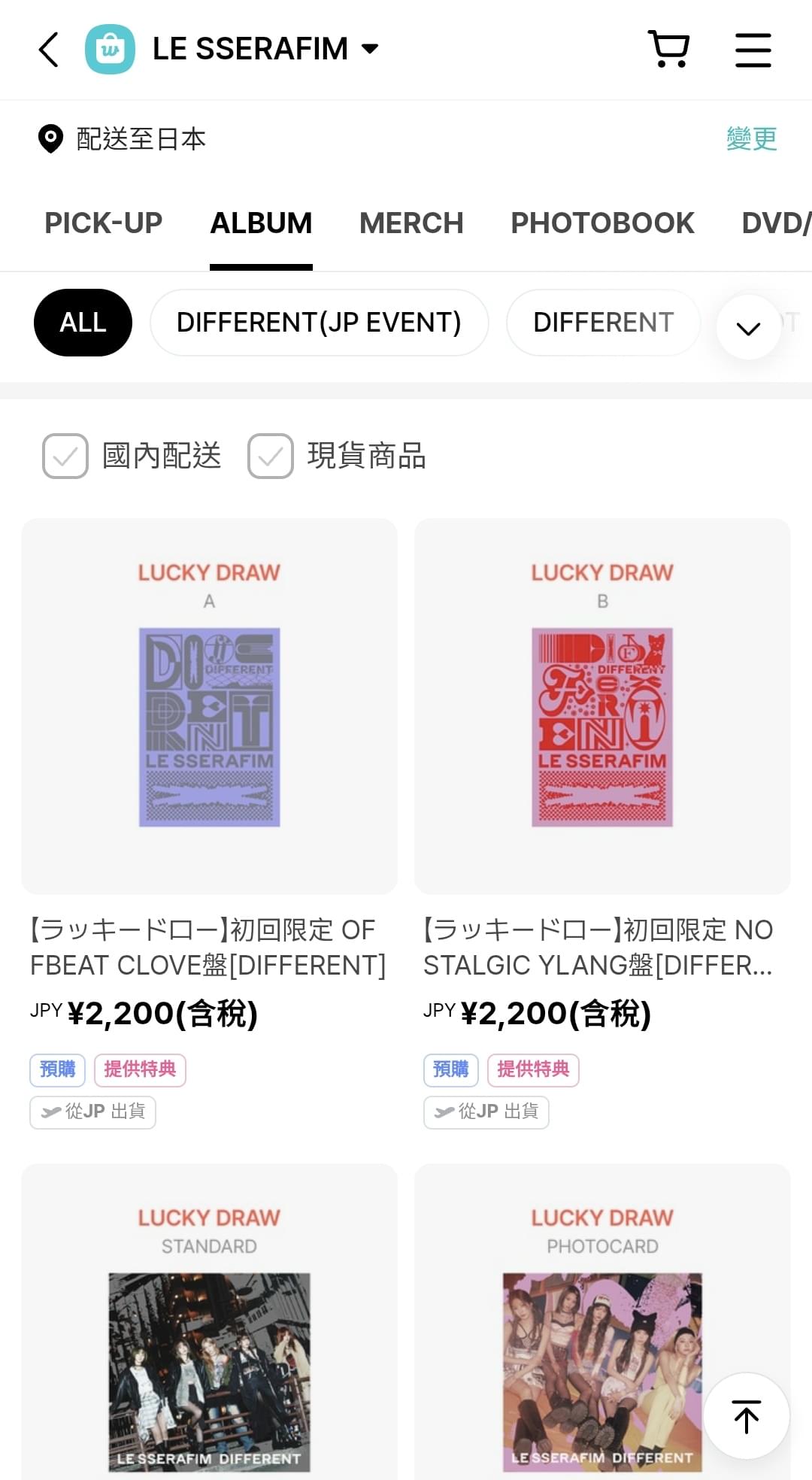Select the ALL filter chip
The image size is (812, 1480).
pyautogui.click(x=83, y=323)
